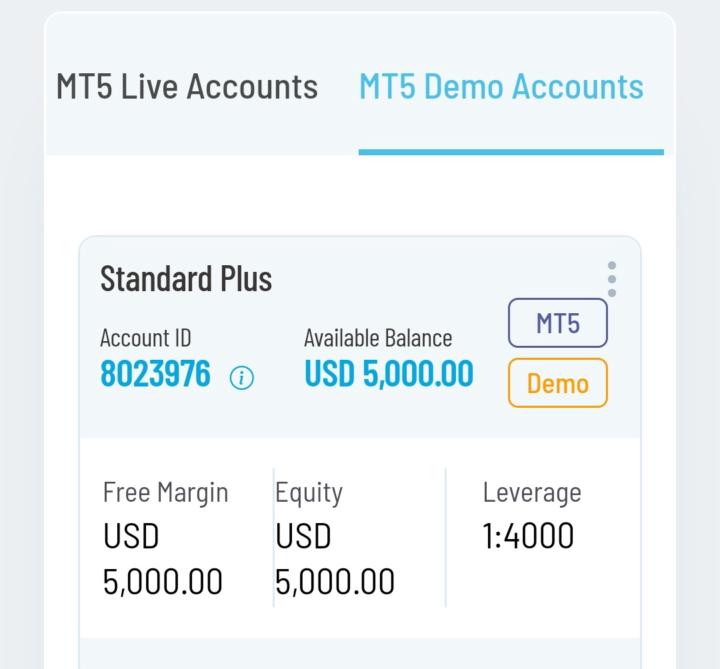The image size is (720, 669).
Task: Tap the info icon beside Account ID
Action: (242, 378)
